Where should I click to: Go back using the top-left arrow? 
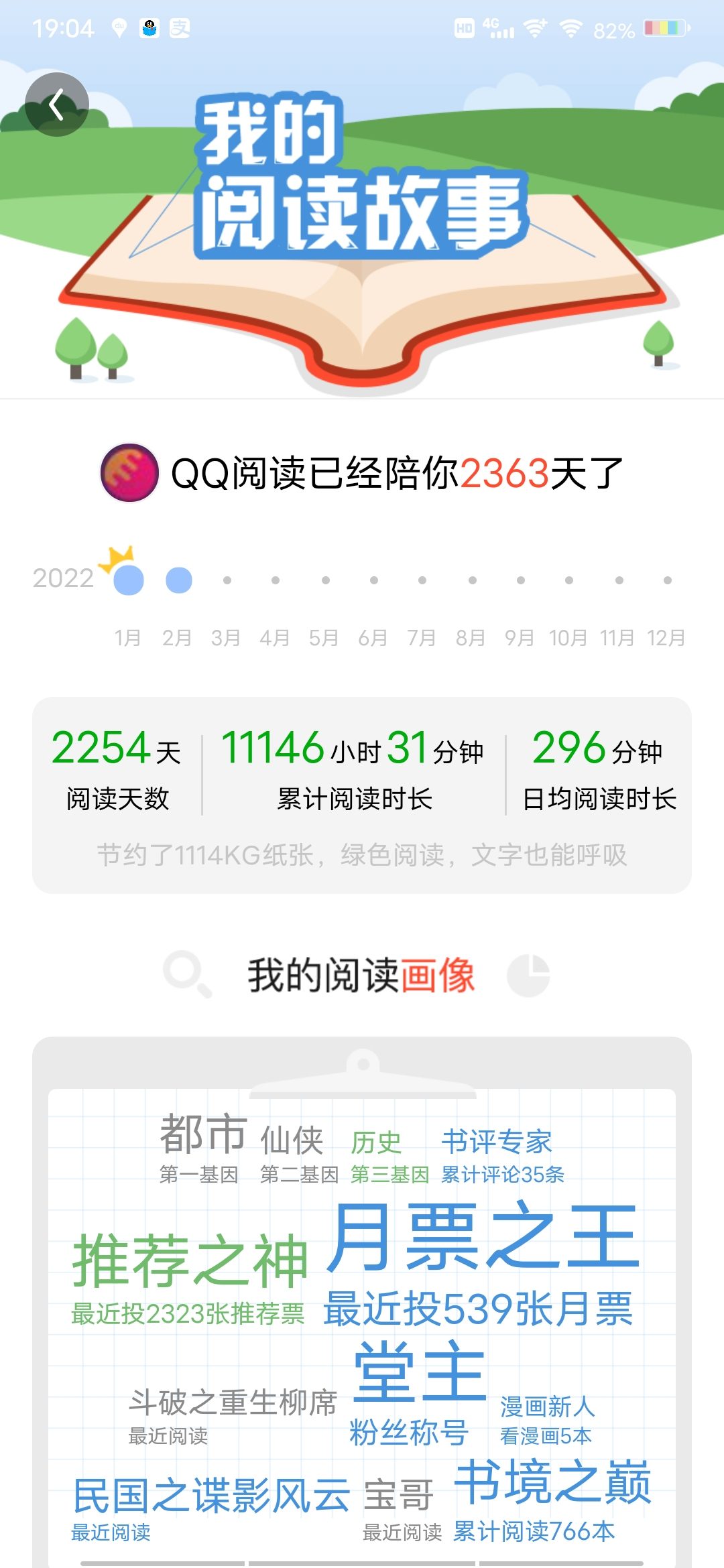(57, 105)
